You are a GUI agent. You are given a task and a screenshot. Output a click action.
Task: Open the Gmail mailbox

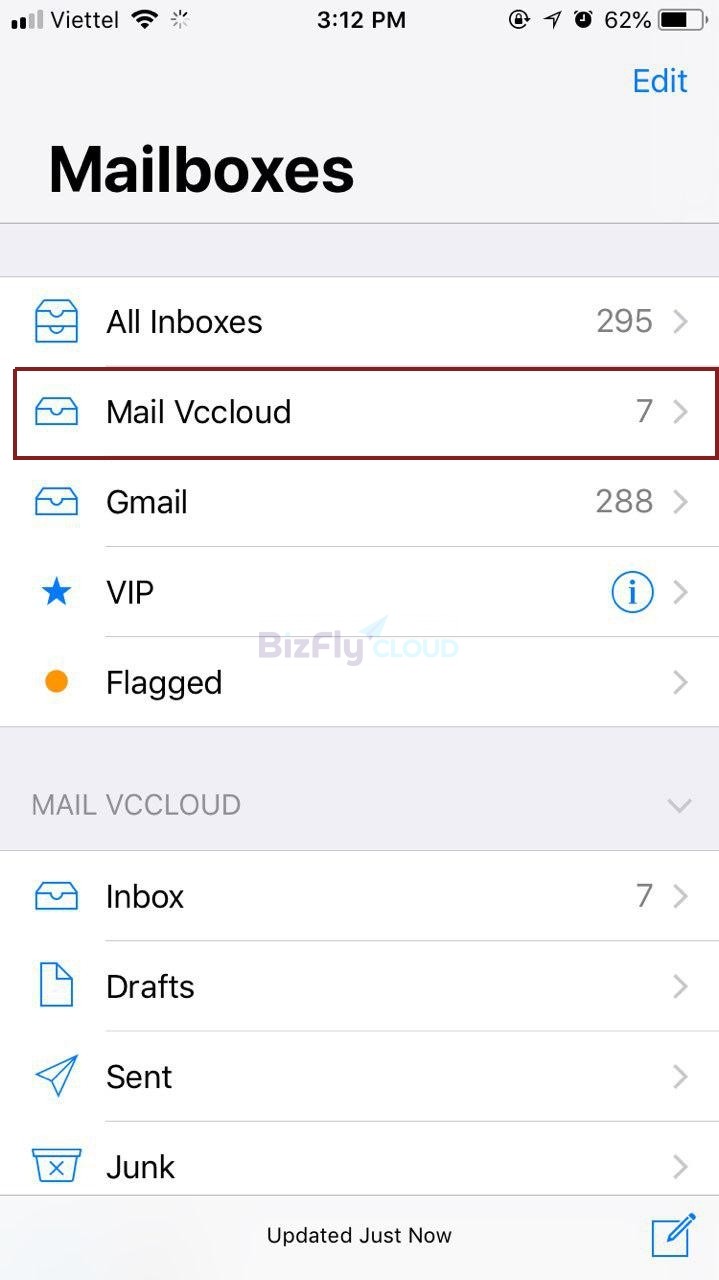point(360,502)
